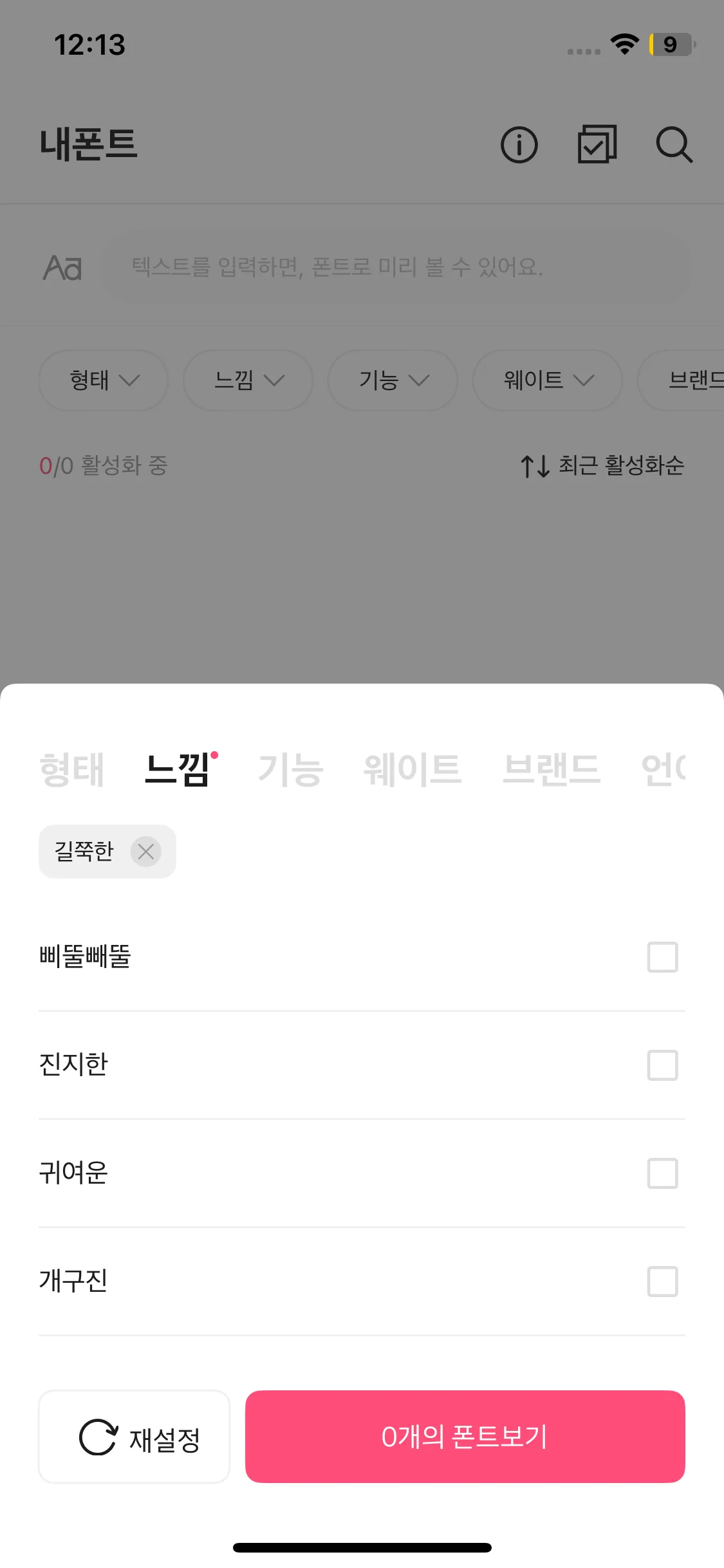Tap the 0개의 폰트보기 button
This screenshot has height=1568, width=724.
465,1437
